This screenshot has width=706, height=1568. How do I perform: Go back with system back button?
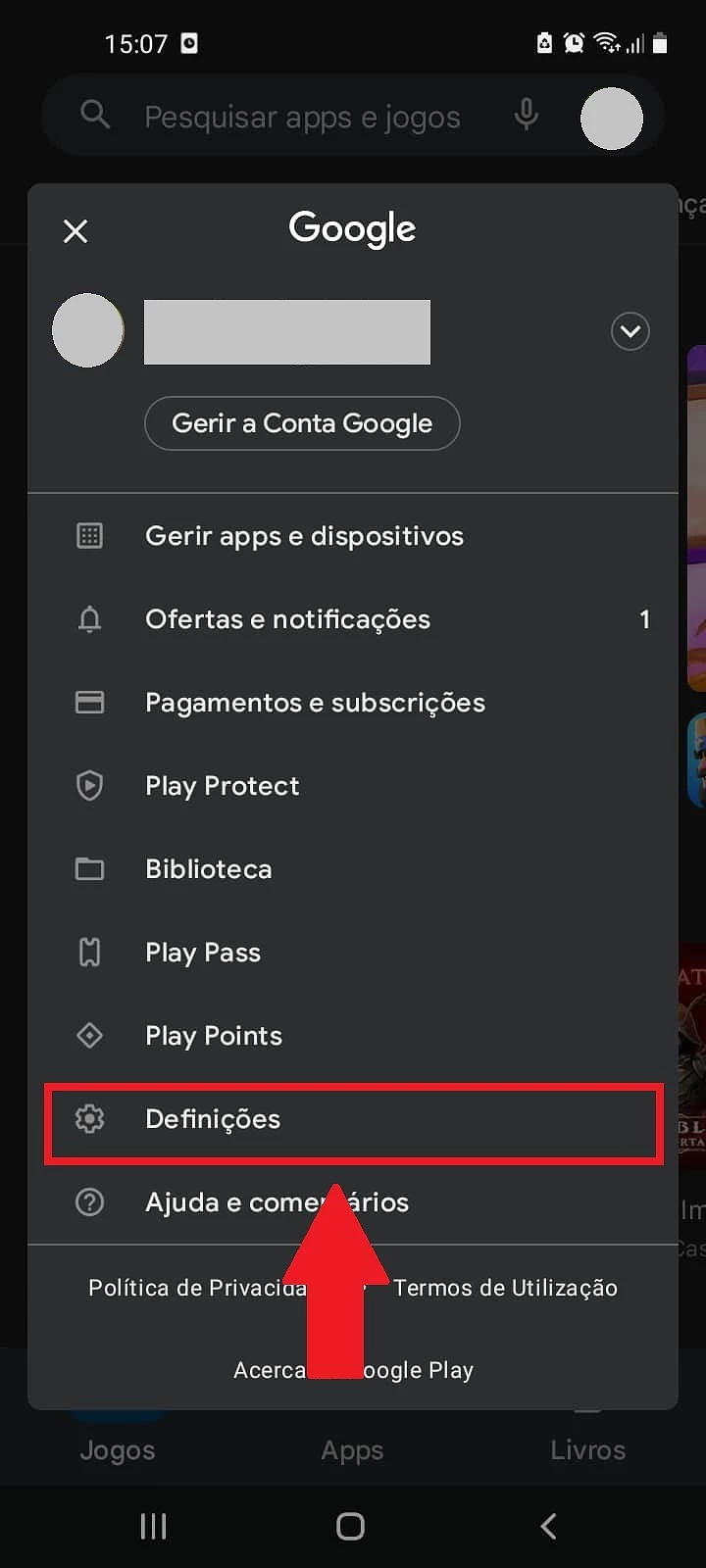point(549,1526)
